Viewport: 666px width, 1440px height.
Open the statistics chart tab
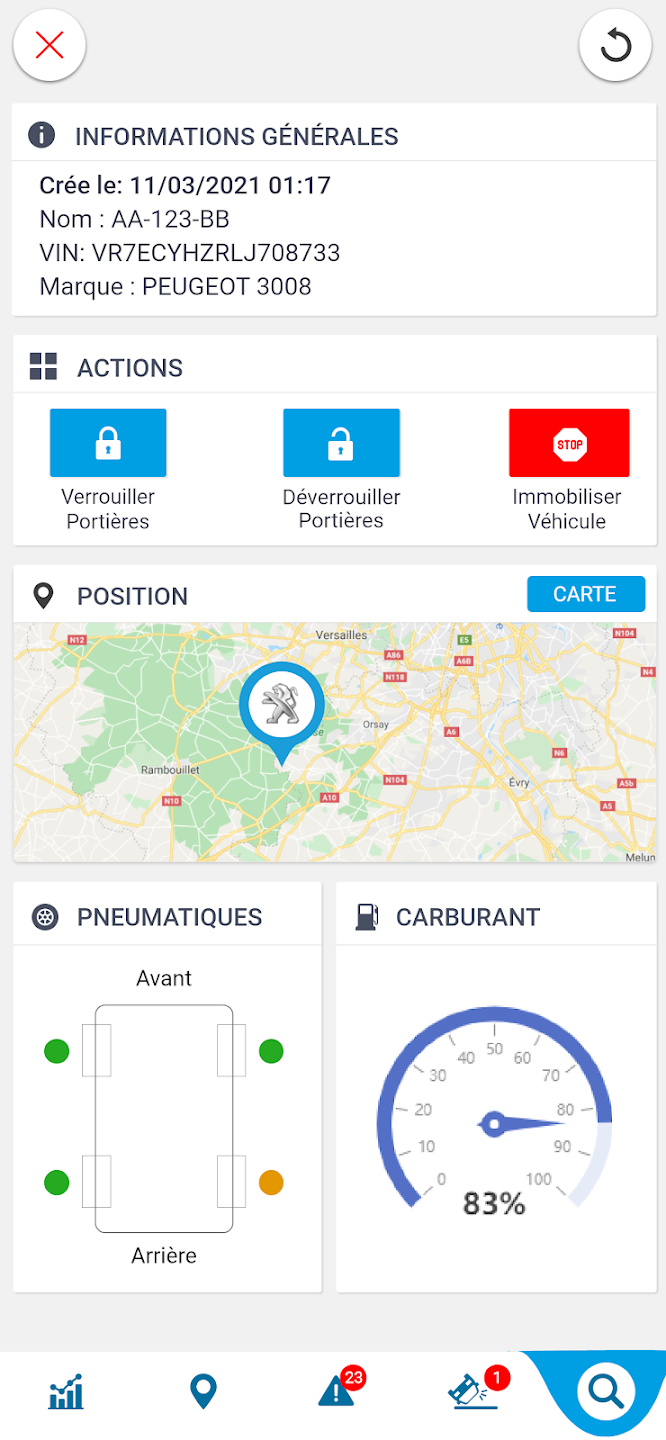[66, 1391]
